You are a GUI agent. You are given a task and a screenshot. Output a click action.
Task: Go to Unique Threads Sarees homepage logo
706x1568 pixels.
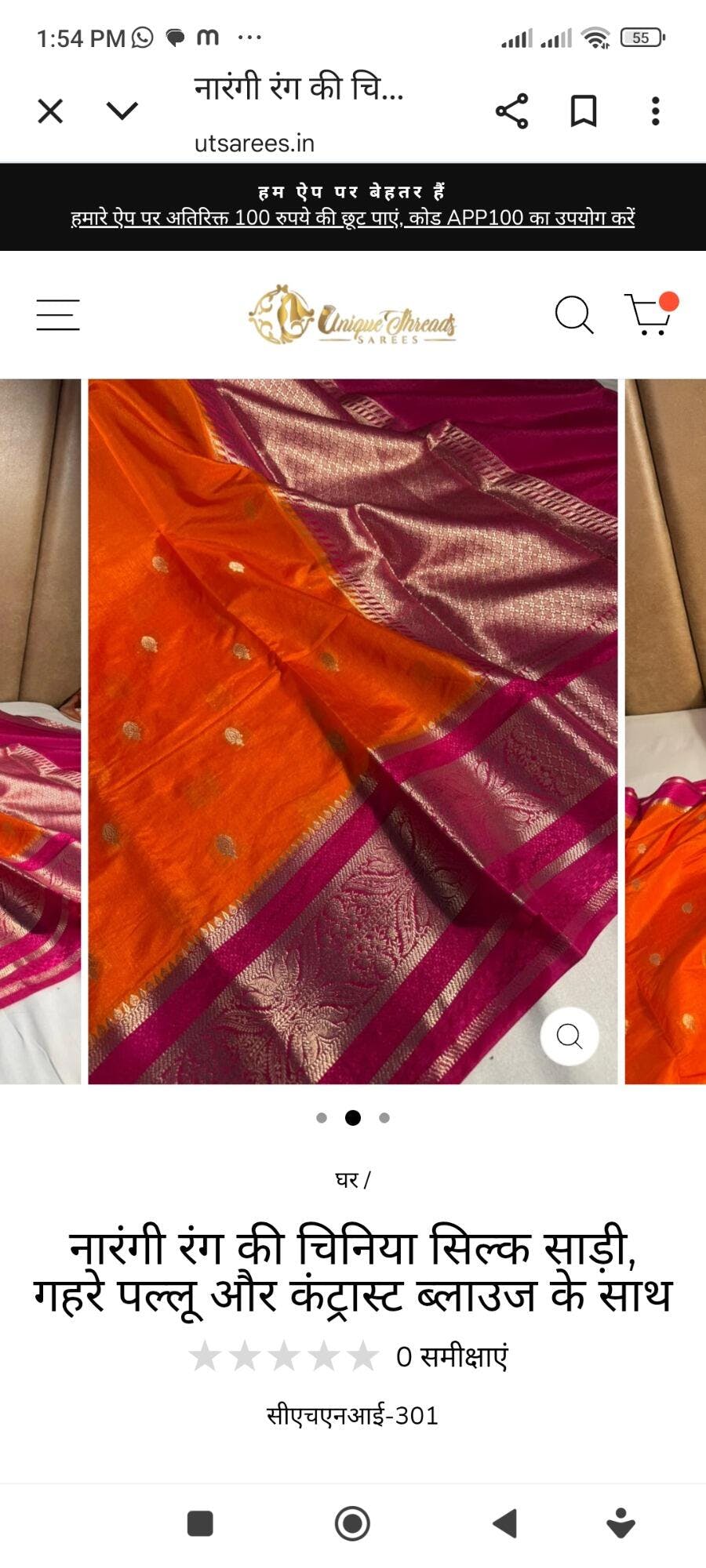click(x=353, y=315)
